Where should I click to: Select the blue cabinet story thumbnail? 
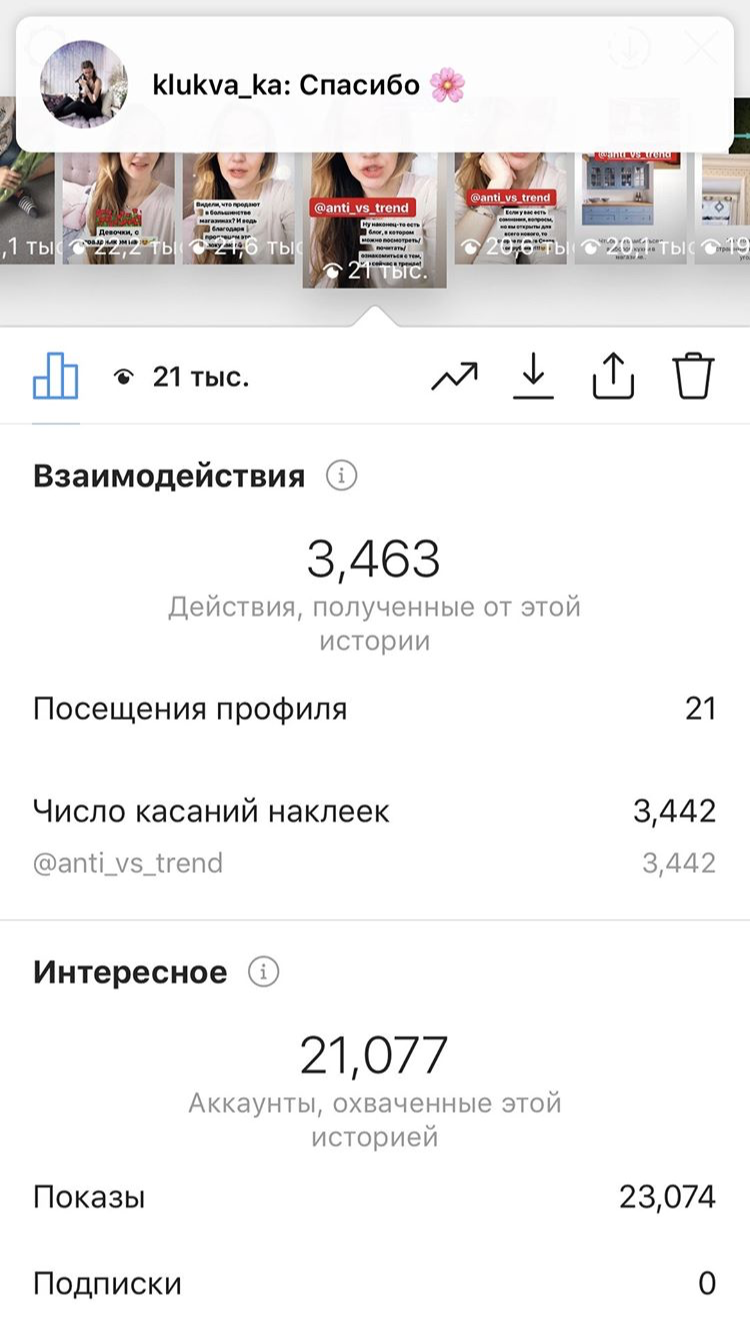(631, 208)
